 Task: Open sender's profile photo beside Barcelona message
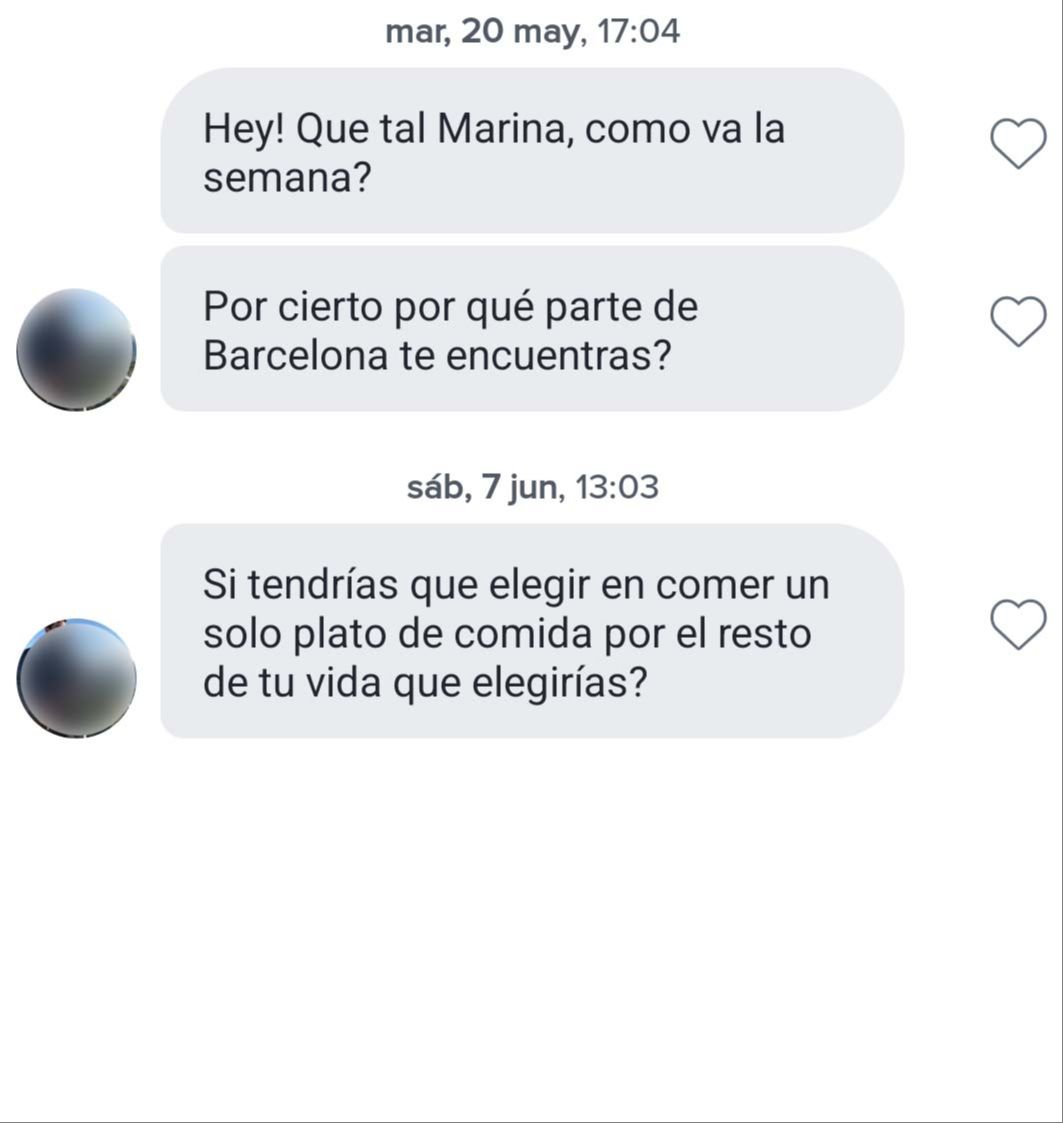click(76, 349)
